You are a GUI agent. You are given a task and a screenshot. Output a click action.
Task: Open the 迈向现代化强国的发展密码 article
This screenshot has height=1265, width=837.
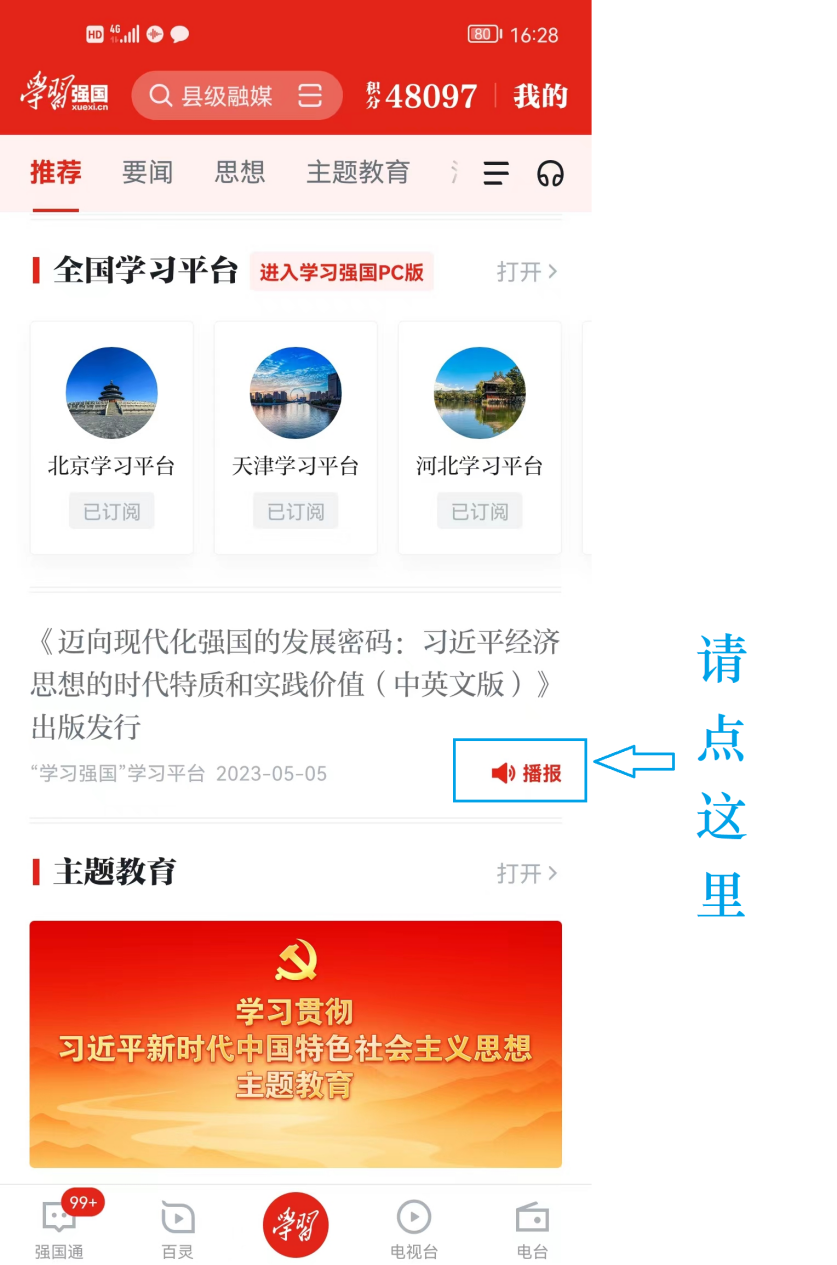click(x=295, y=684)
